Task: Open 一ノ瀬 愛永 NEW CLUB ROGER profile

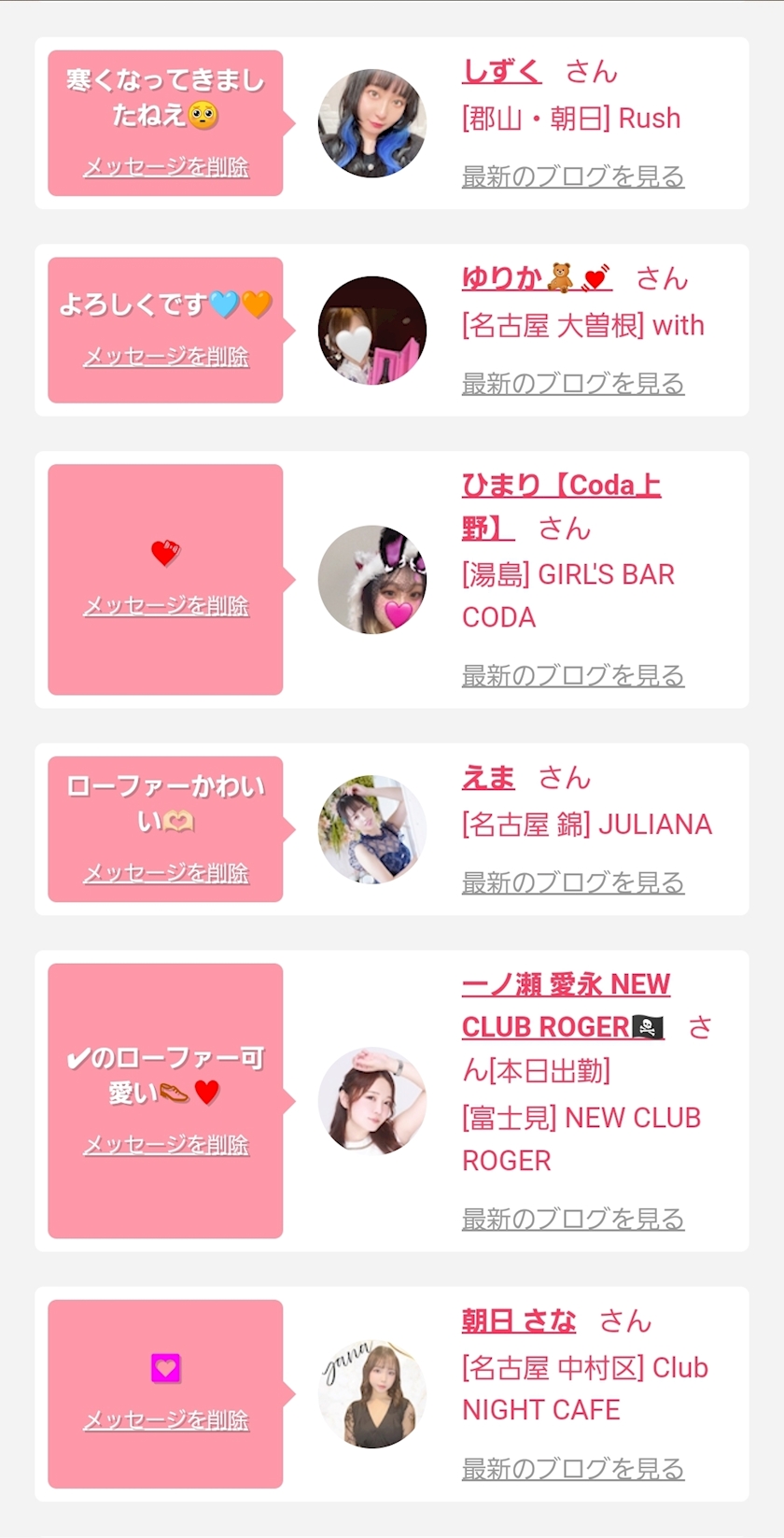Action: point(566,1006)
